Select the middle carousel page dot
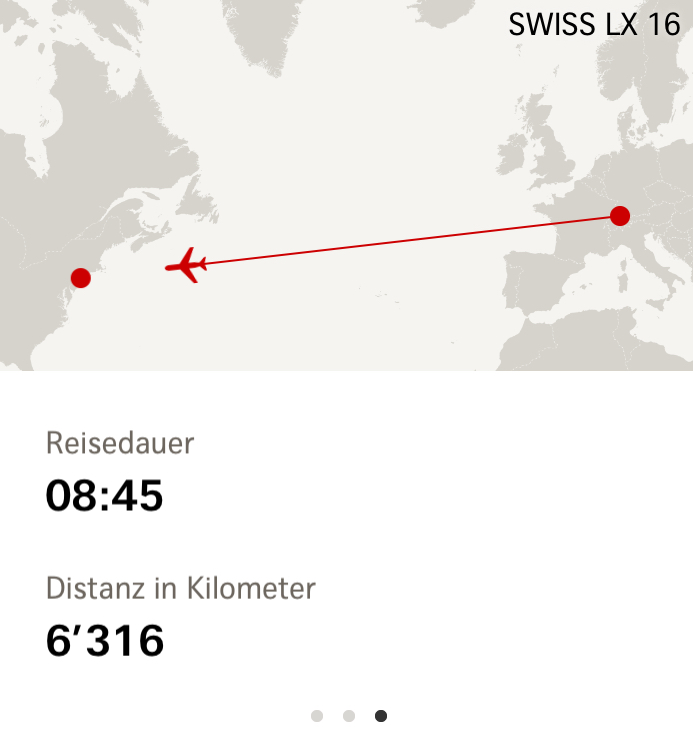The width and height of the screenshot is (693, 745). tap(349, 716)
